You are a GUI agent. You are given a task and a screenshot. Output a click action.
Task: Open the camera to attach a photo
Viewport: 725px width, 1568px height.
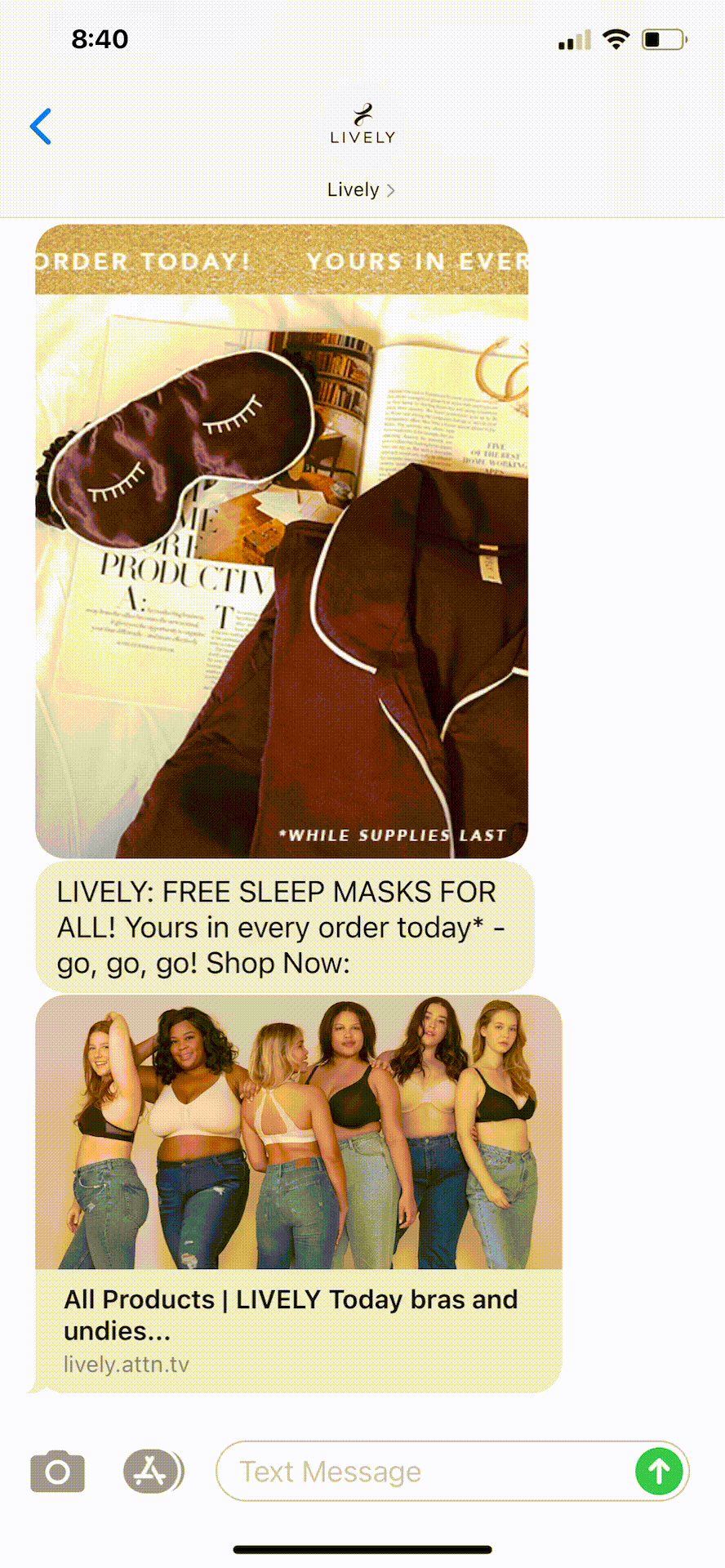(x=57, y=1472)
